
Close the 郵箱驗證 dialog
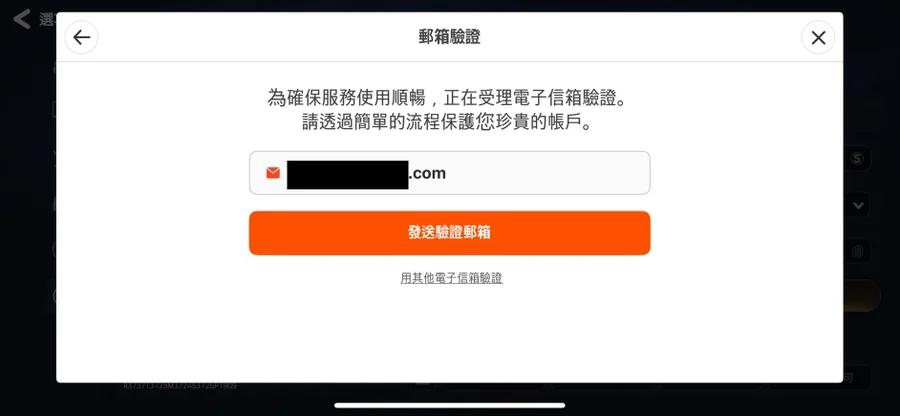[818, 38]
